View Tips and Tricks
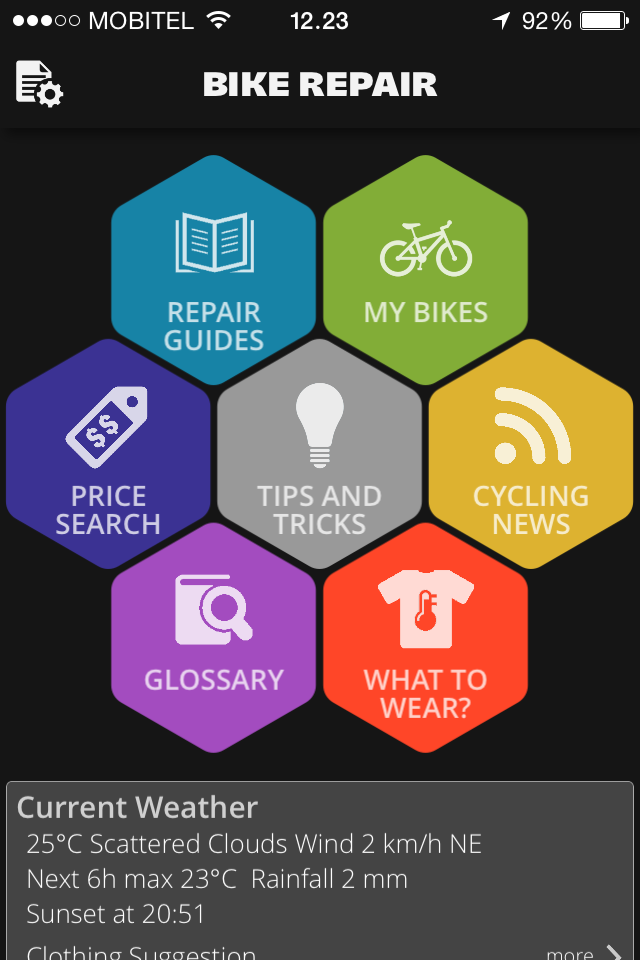Screen dimensions: 640x960 pos(319,454)
